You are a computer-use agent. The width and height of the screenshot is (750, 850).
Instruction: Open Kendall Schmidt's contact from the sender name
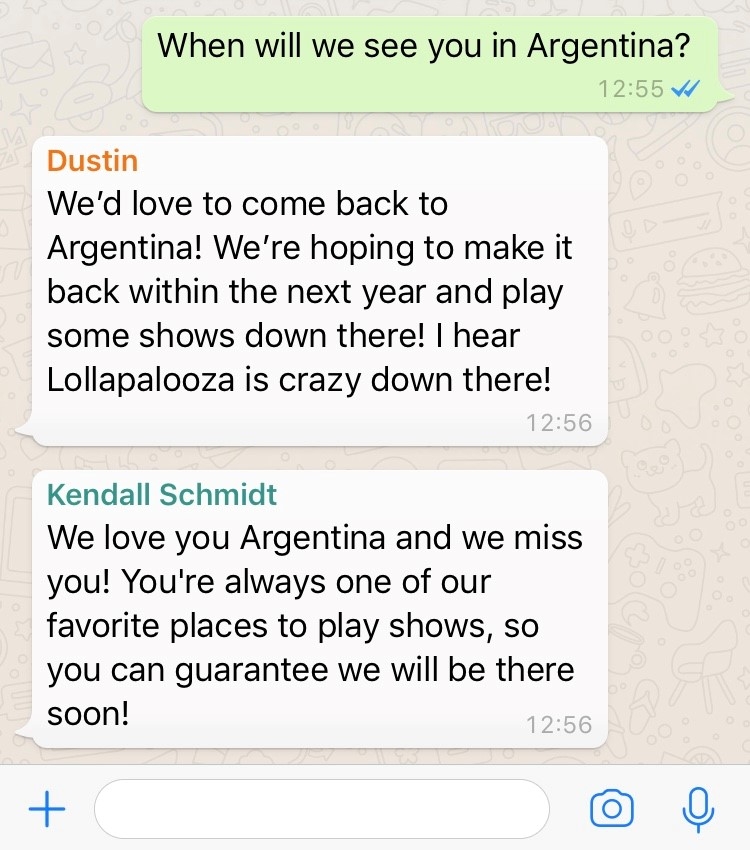(x=162, y=494)
